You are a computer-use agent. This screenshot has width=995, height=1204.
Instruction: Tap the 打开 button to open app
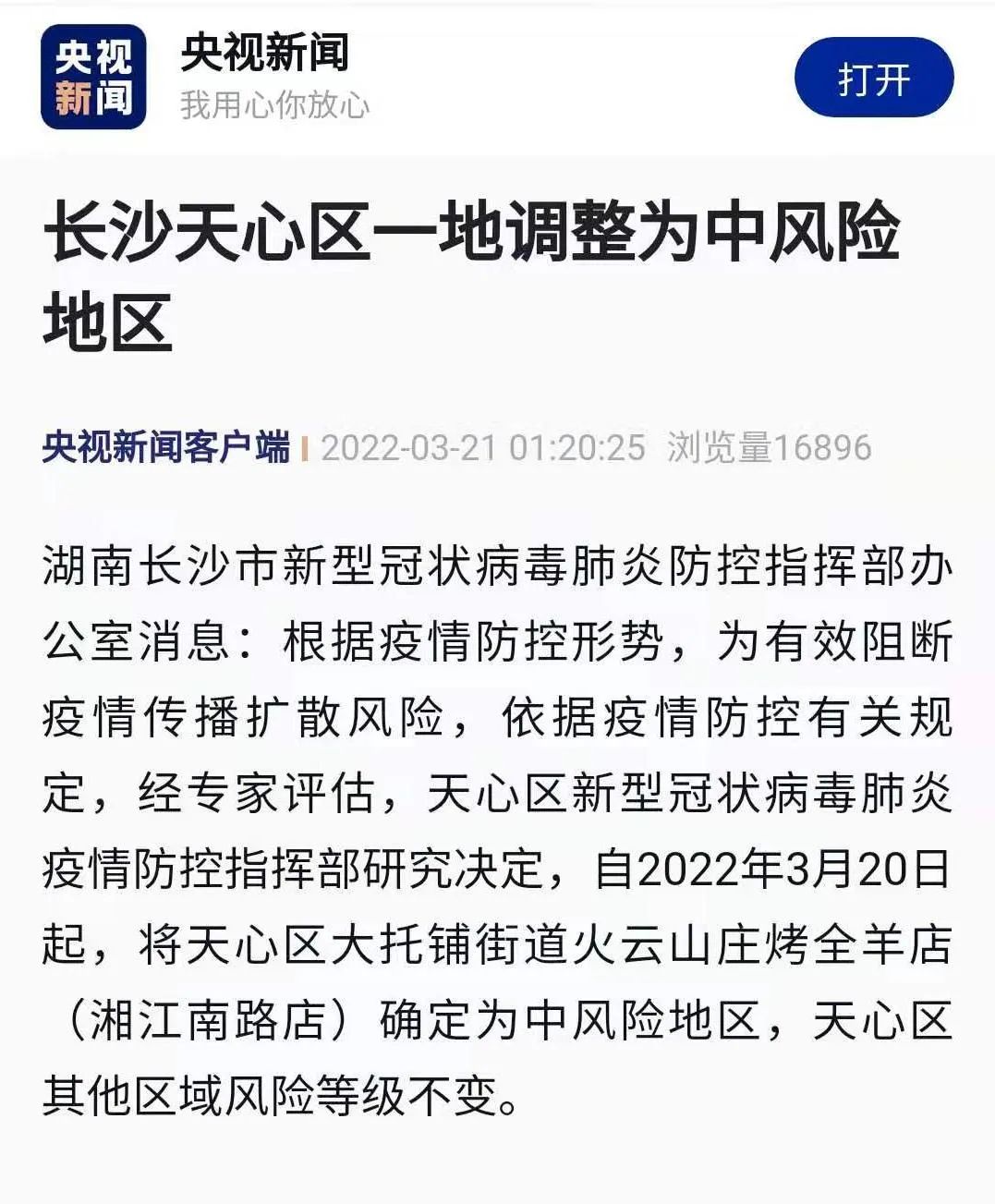(873, 79)
